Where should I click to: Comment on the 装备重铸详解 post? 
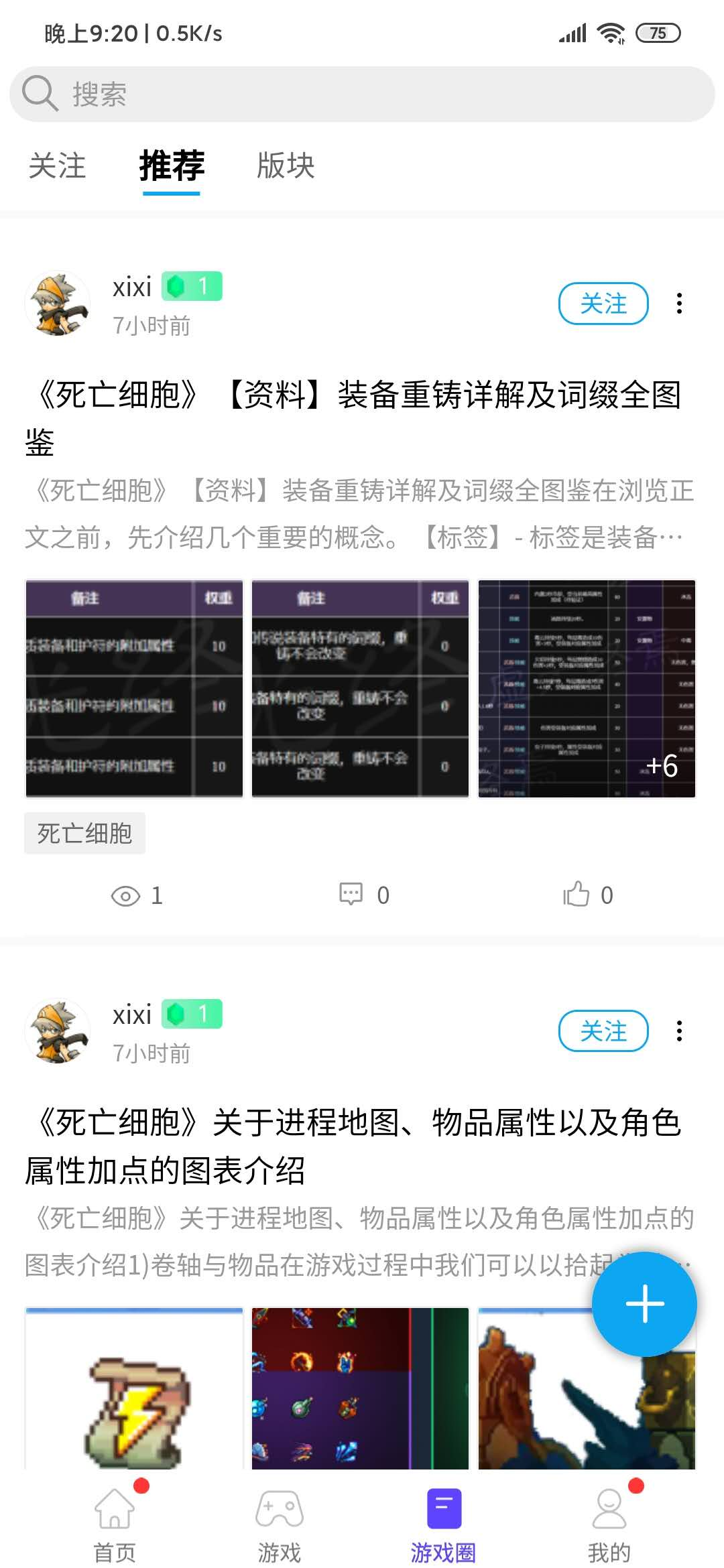363,895
